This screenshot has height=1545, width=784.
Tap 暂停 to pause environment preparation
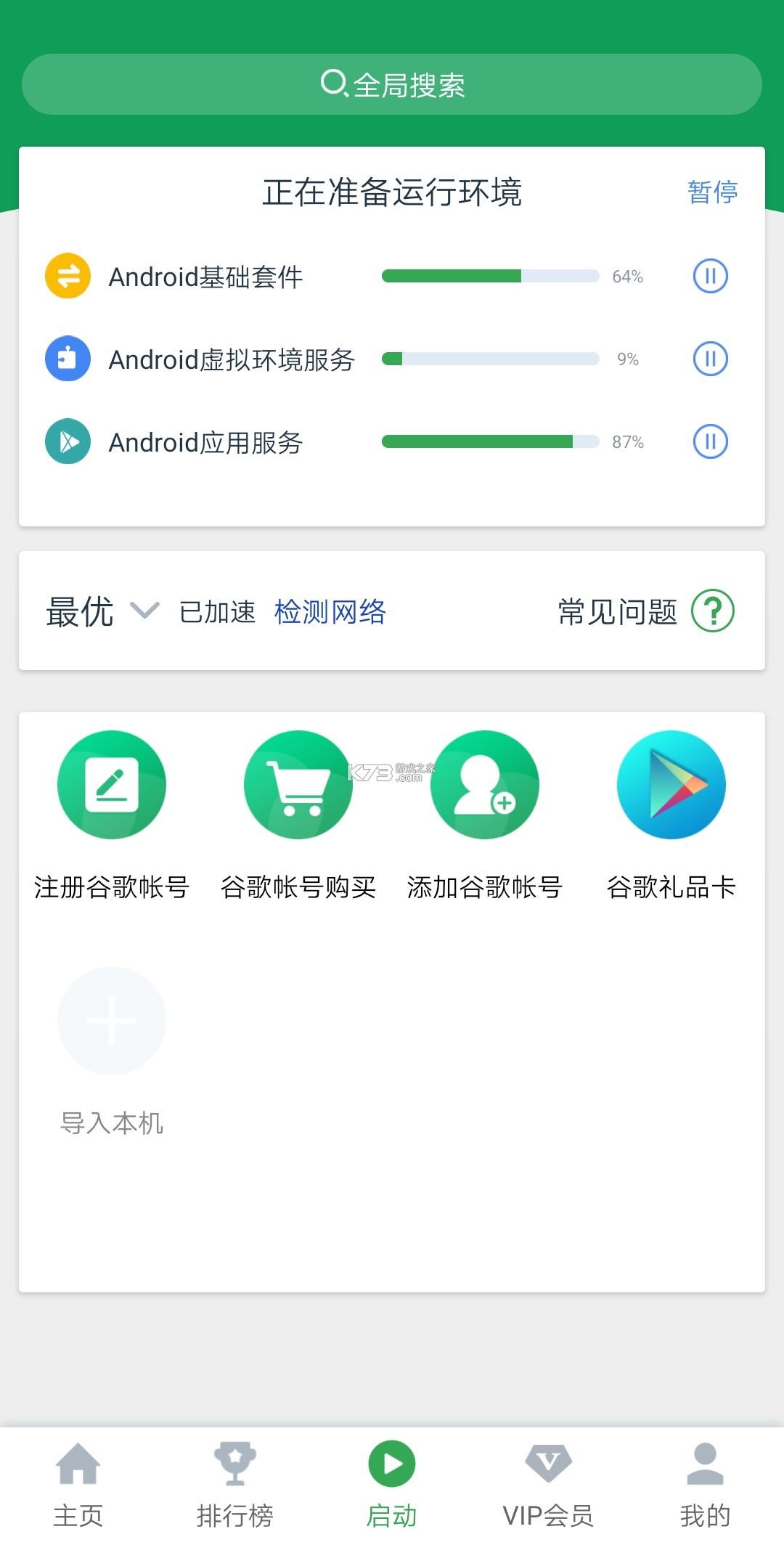click(711, 191)
